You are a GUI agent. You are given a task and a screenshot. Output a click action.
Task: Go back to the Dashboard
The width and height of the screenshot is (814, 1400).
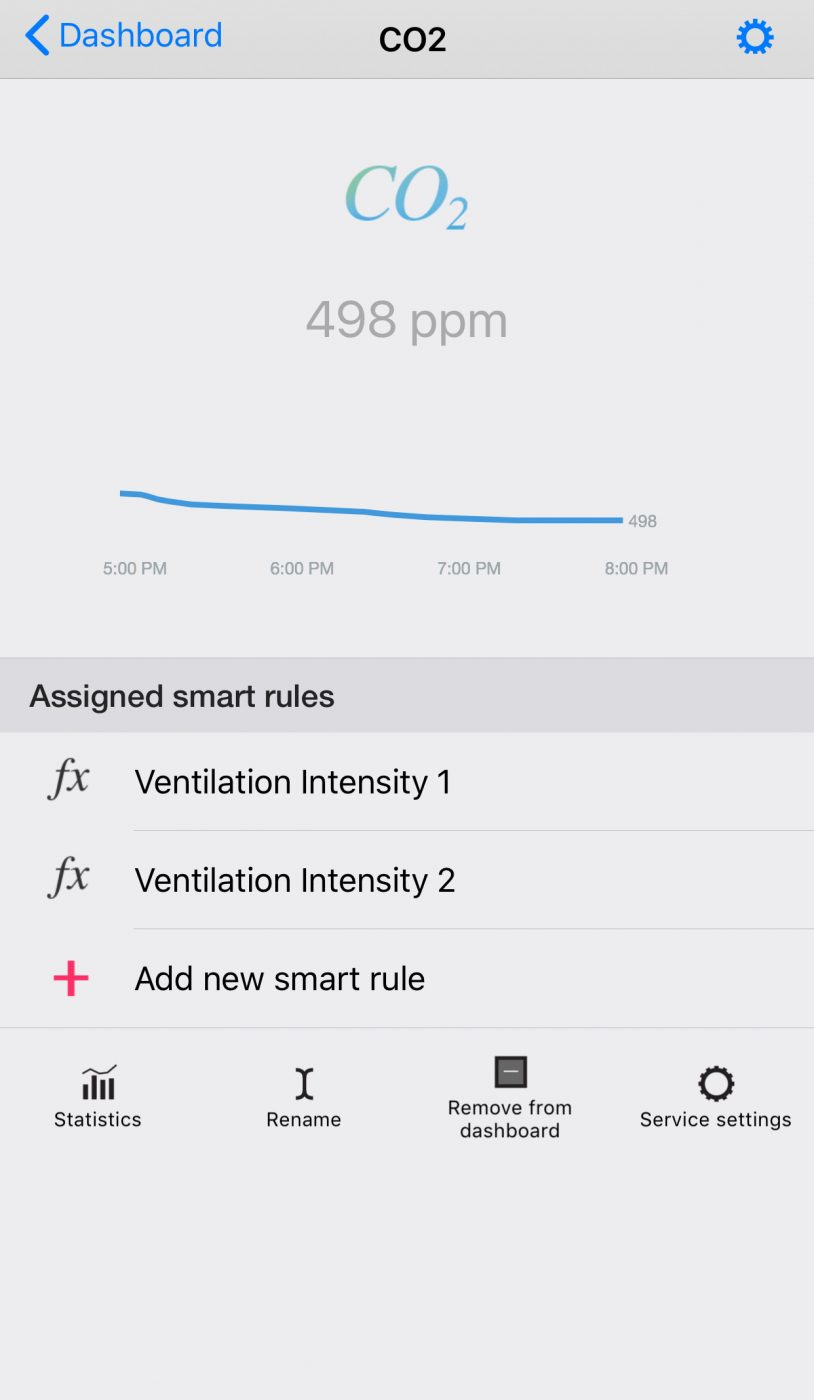coord(123,36)
